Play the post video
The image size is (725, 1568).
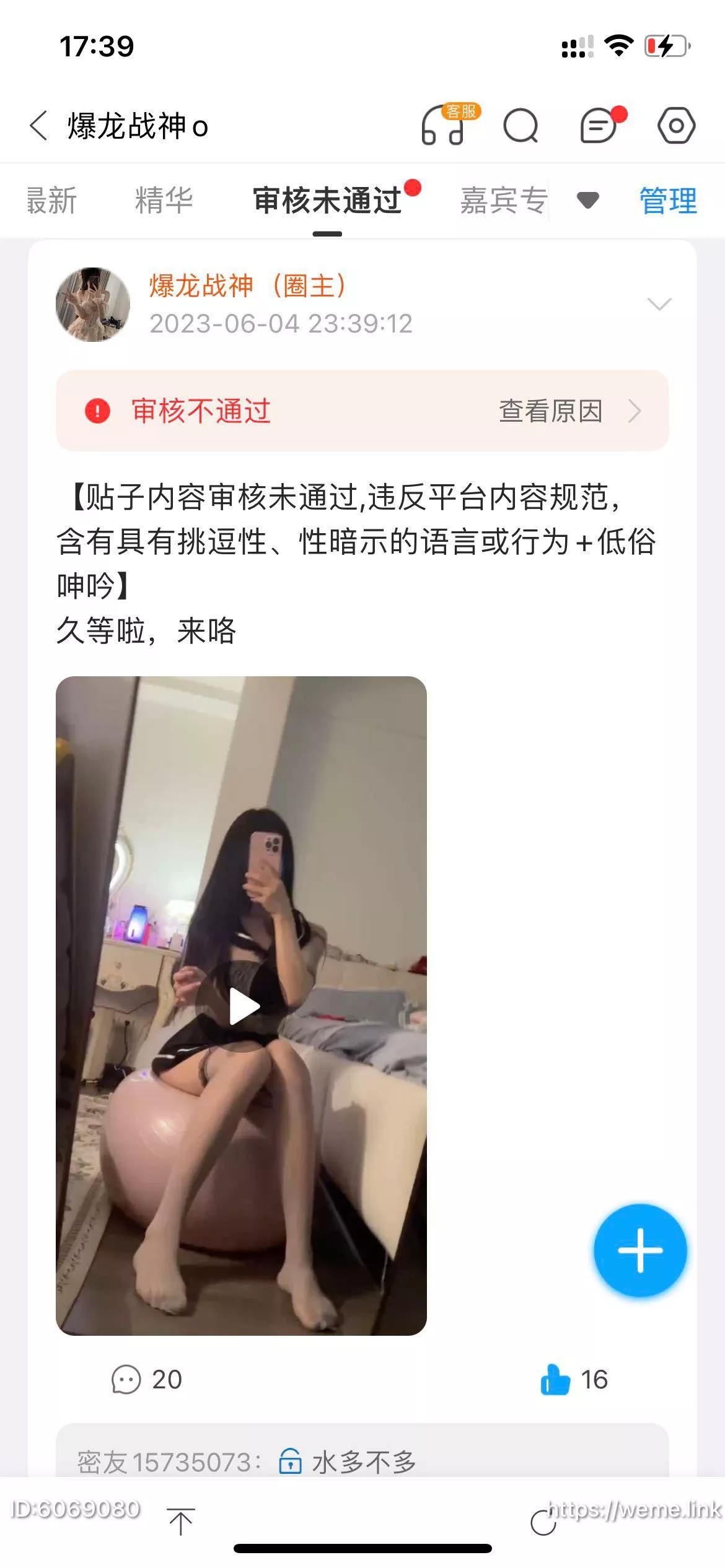[x=242, y=1006]
